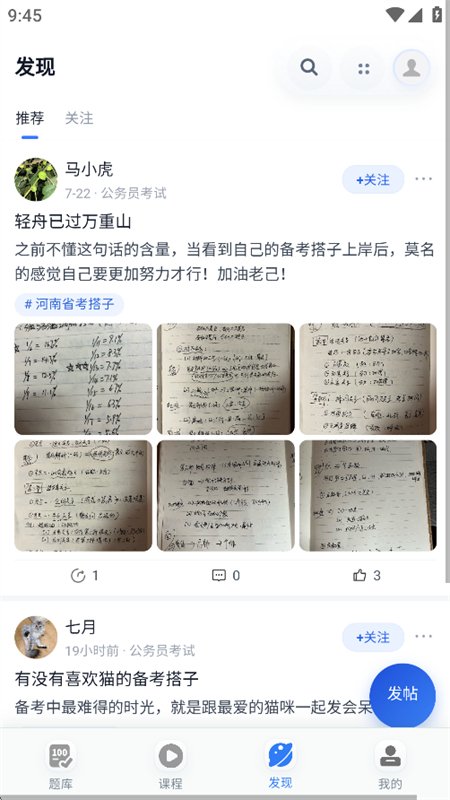This screenshot has width=450, height=800.
Task: Go to the 题库 tab
Action: (60, 765)
